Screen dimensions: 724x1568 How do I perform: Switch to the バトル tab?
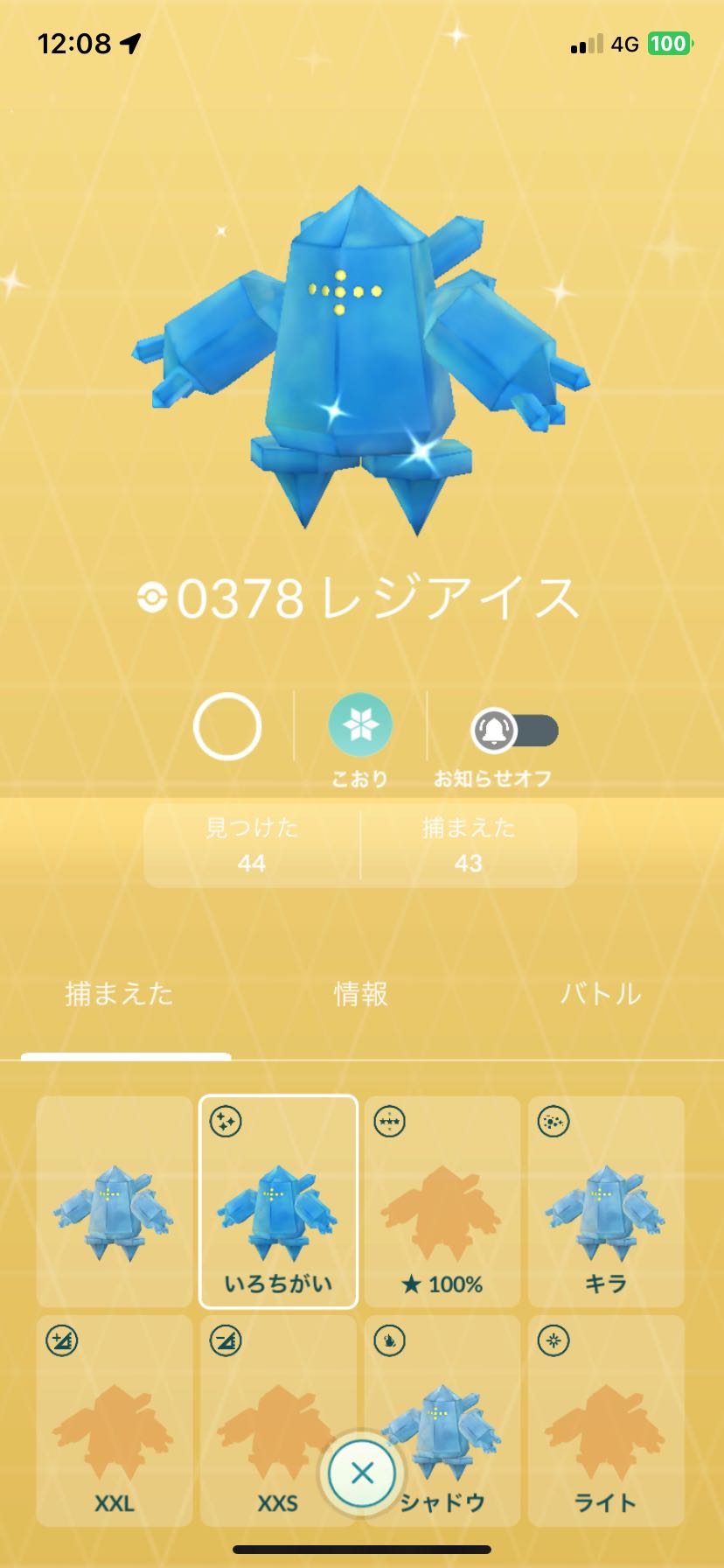pos(600,994)
